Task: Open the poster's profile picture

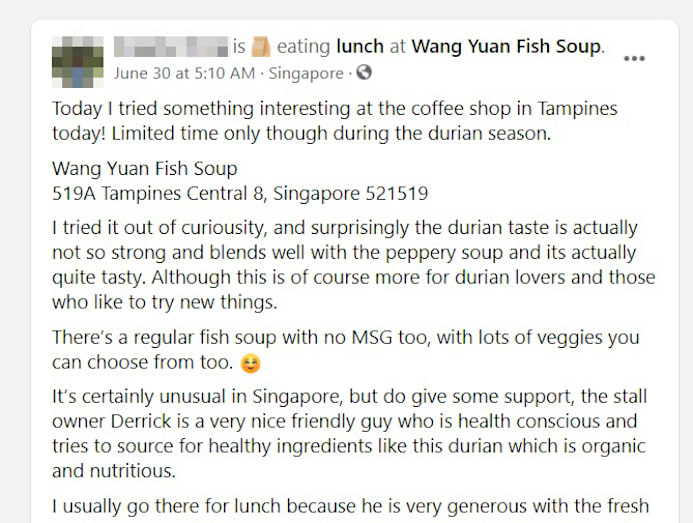Action: point(77,59)
